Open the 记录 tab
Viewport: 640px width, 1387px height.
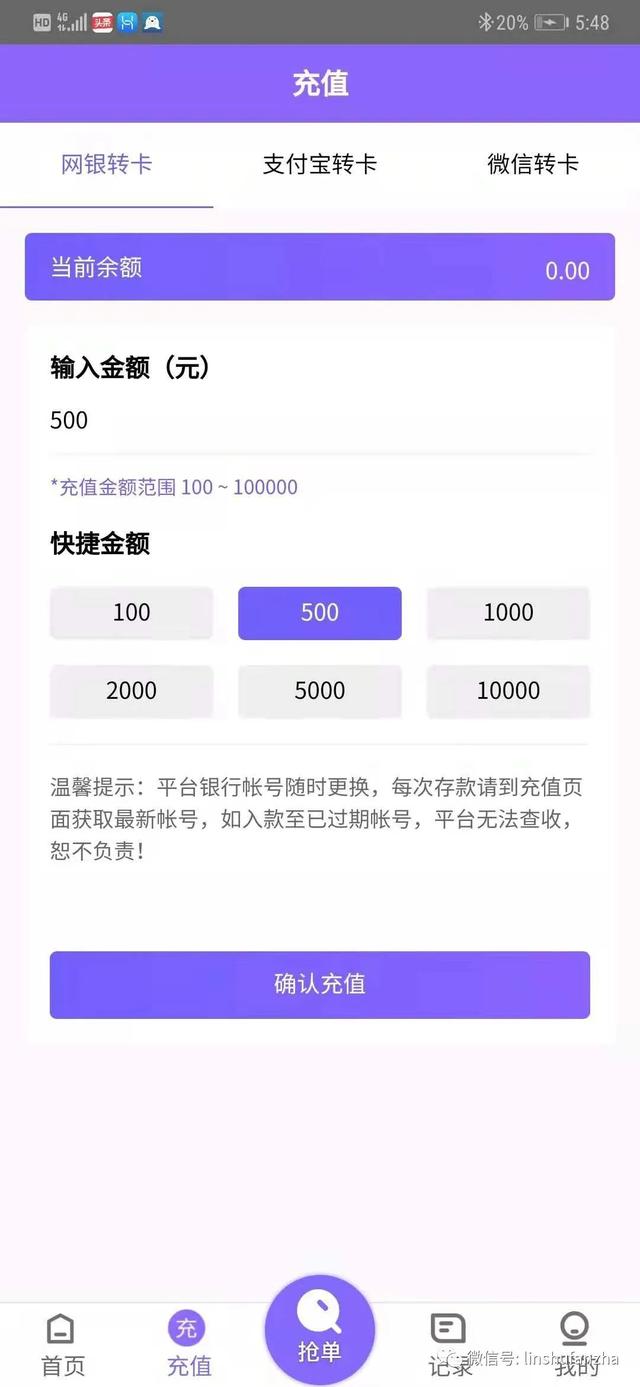pyautogui.click(x=448, y=1345)
